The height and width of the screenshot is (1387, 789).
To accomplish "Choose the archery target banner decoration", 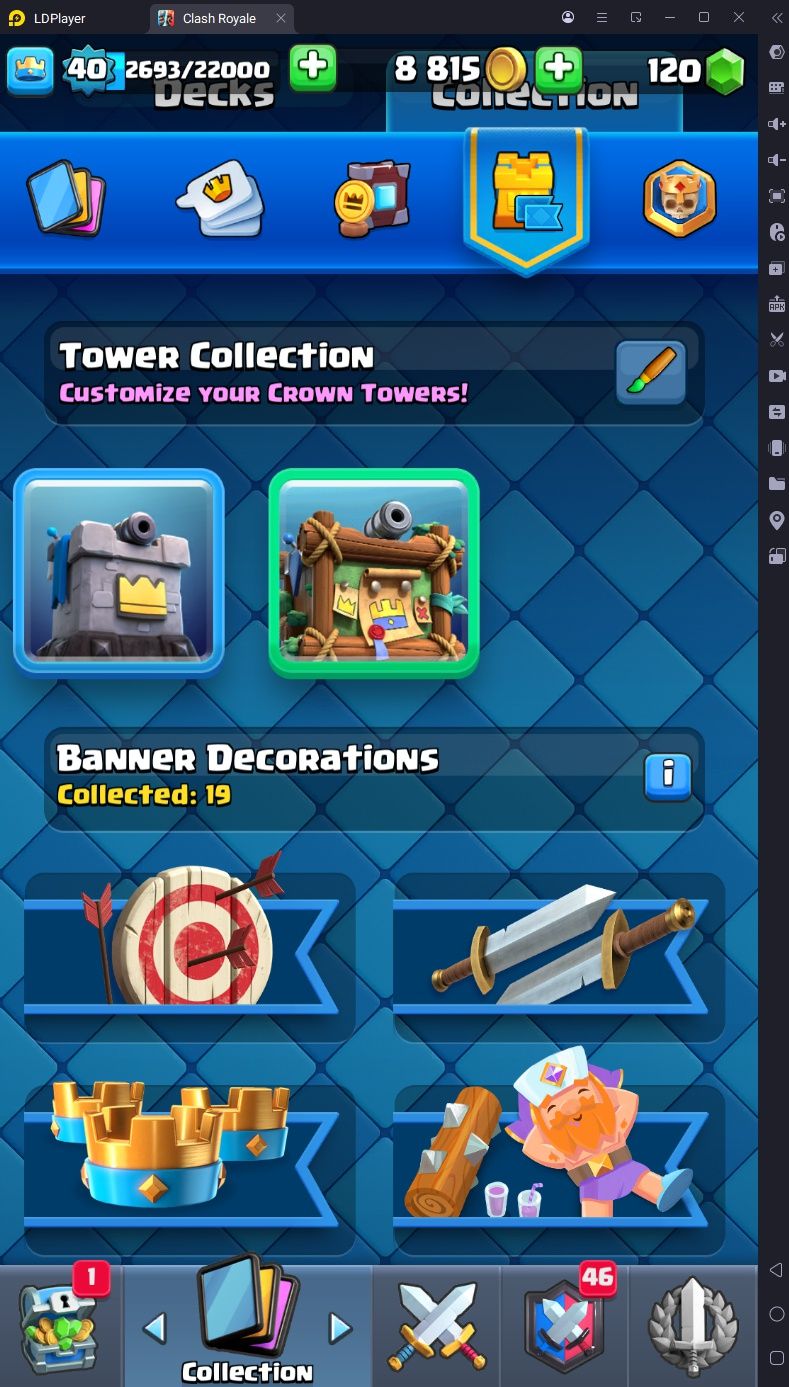I will click(x=190, y=958).
